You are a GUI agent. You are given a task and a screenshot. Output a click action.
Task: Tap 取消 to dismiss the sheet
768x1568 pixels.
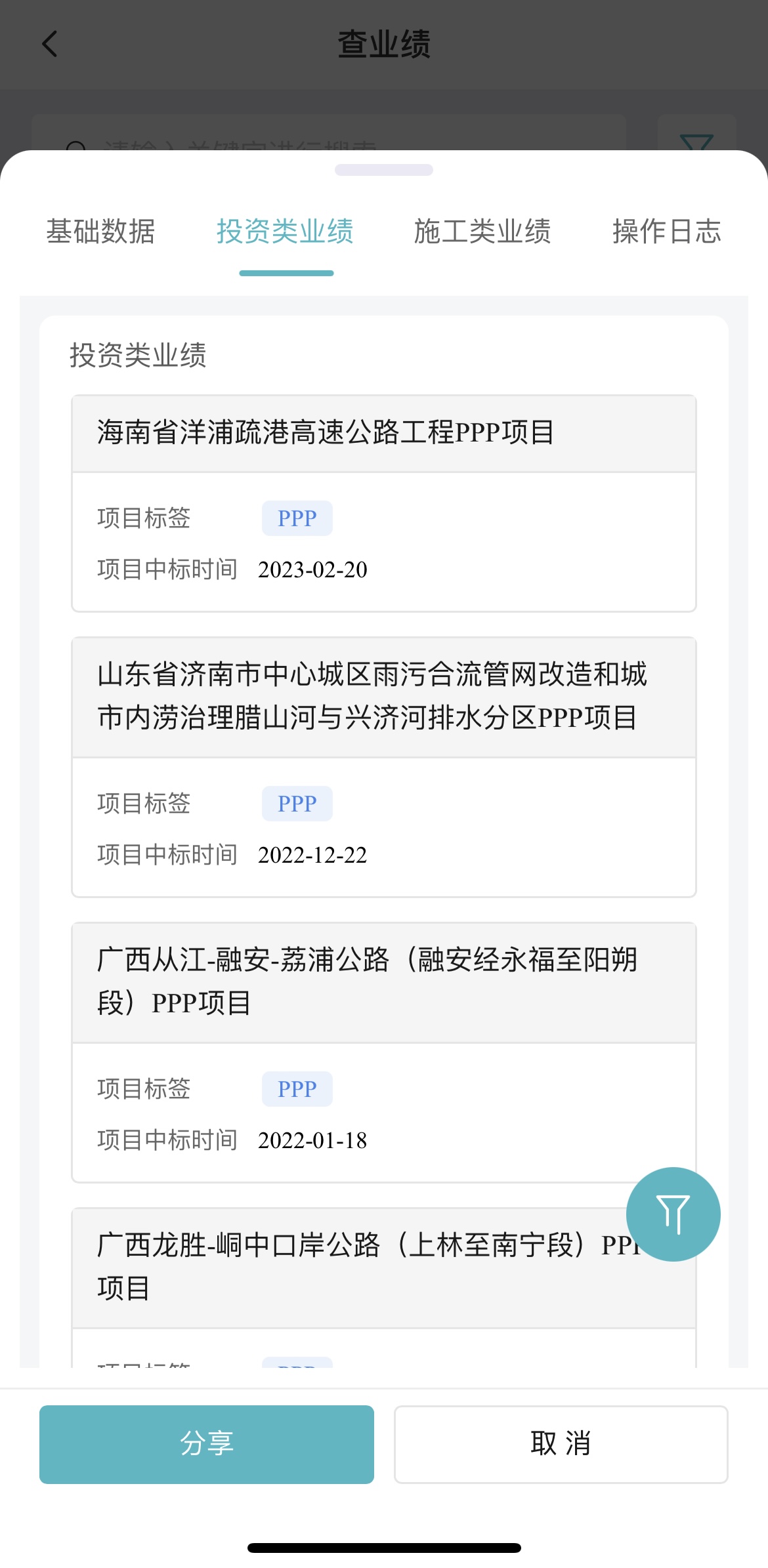[x=561, y=1444]
